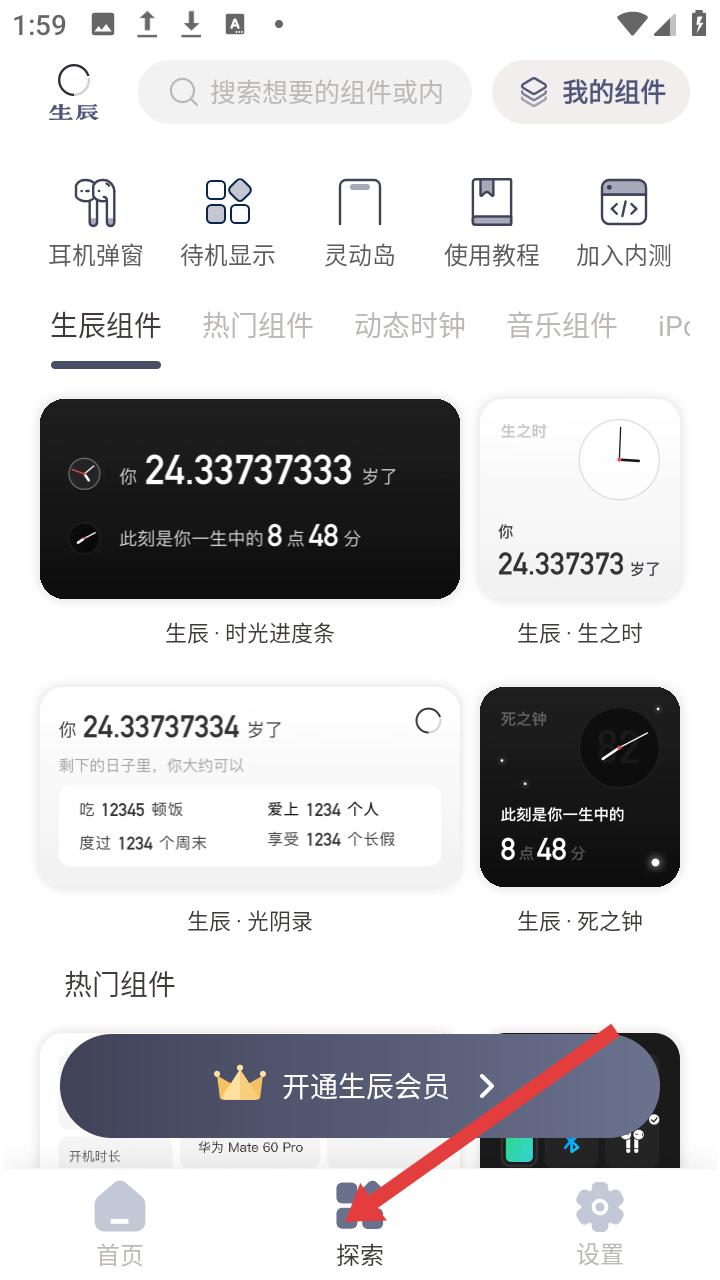Select the 动态时钟 category tab
This screenshot has width=720, height=1280.
click(409, 325)
